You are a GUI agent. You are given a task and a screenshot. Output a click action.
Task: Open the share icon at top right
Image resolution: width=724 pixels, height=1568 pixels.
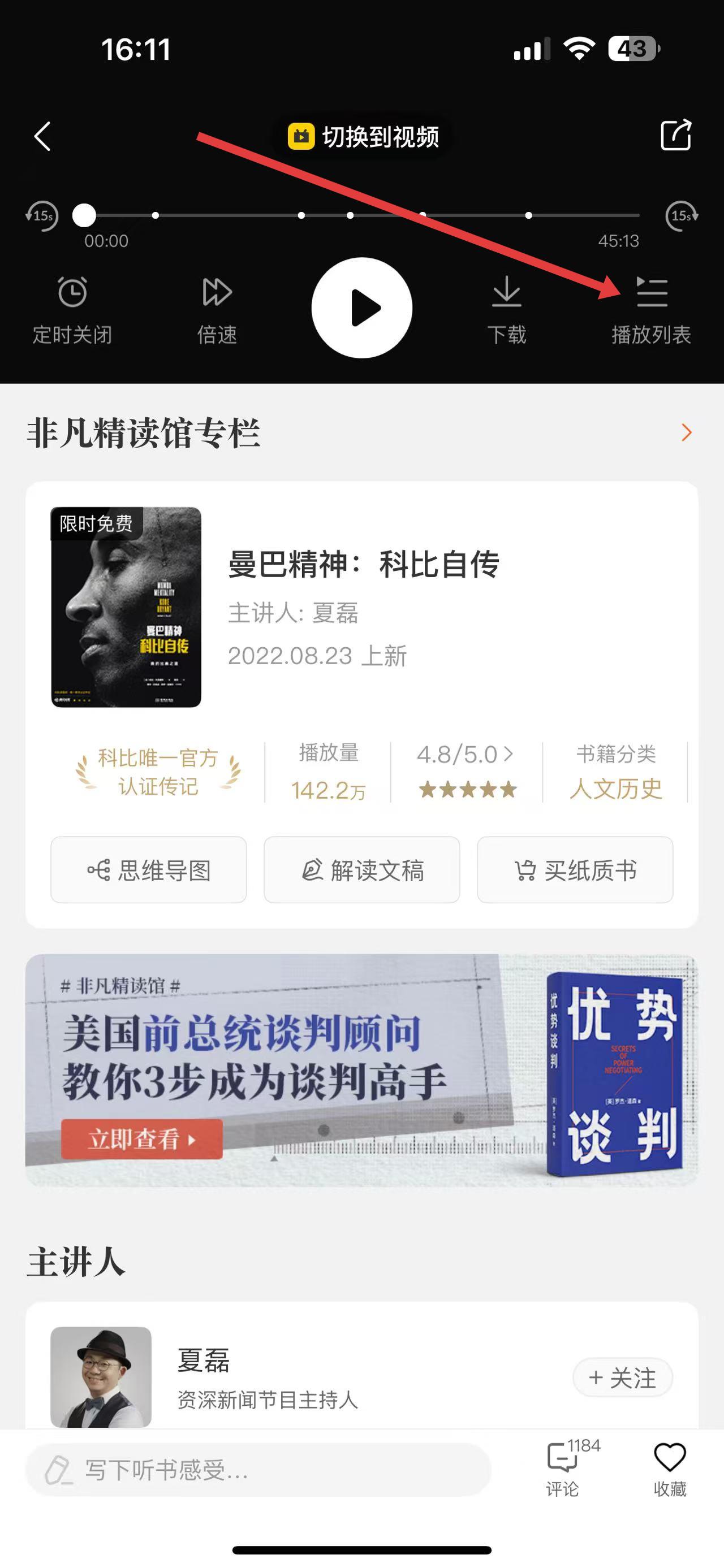[x=676, y=135]
